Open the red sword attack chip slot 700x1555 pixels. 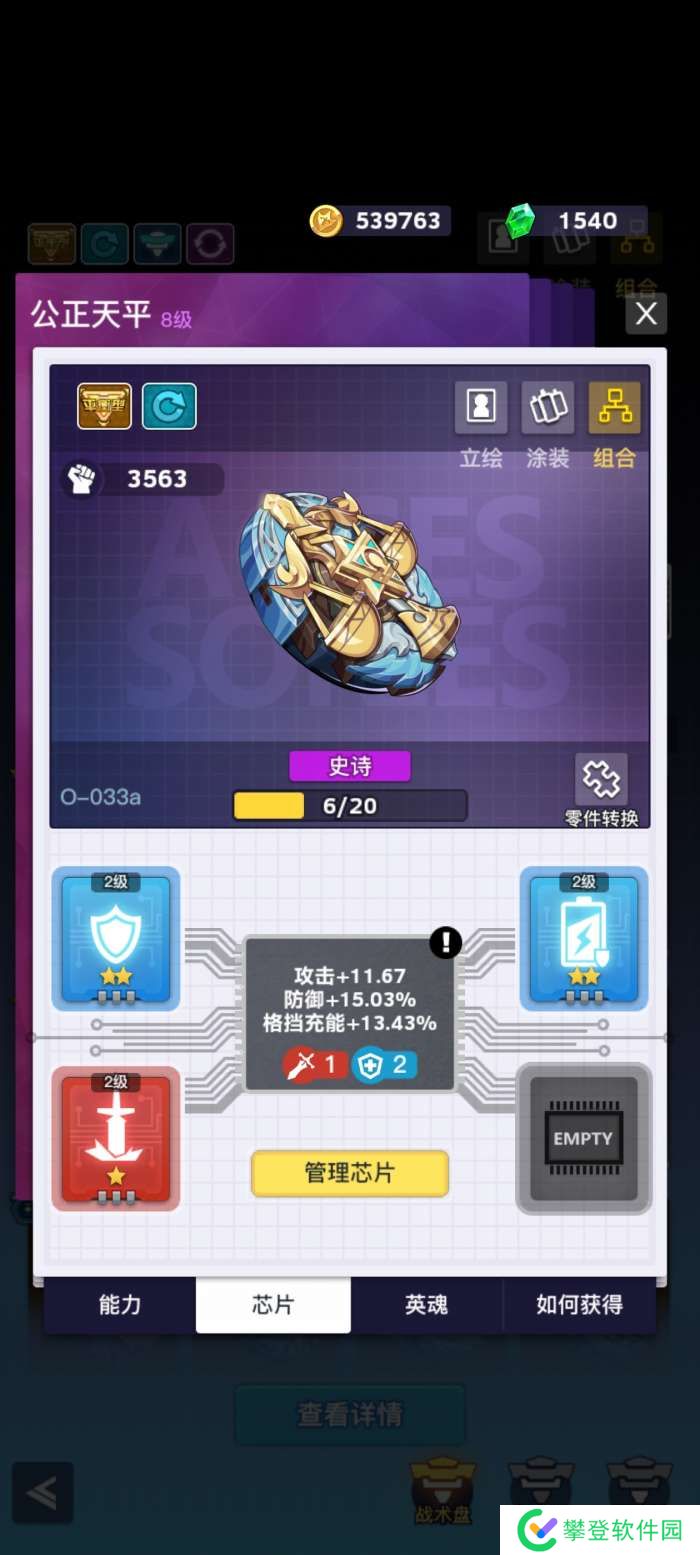116,1138
